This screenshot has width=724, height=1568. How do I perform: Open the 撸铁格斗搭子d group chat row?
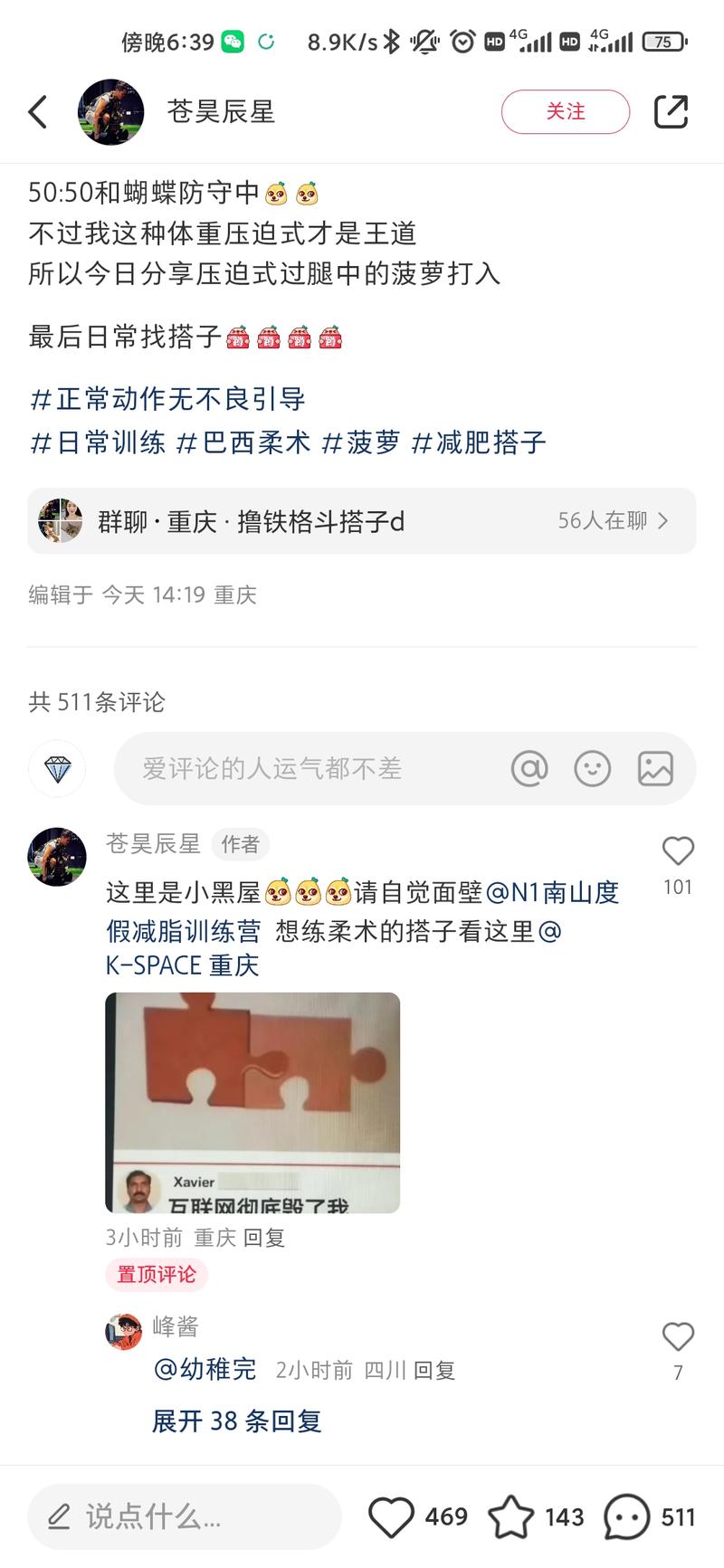pos(253,520)
